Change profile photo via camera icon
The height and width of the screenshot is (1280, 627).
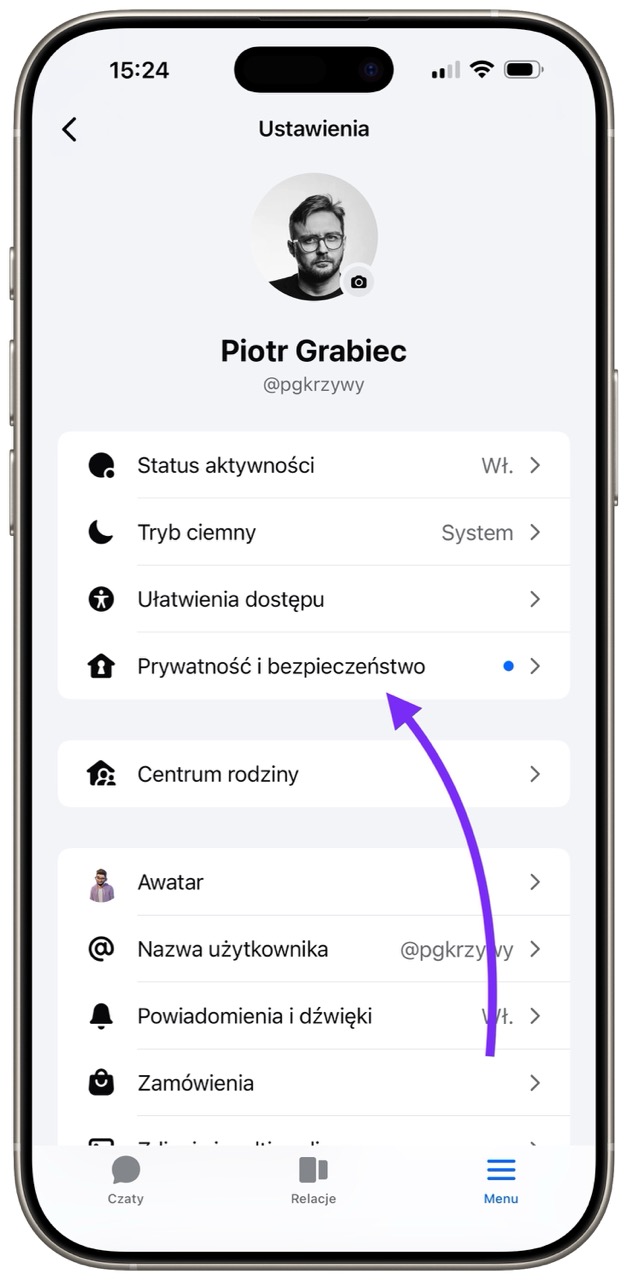click(359, 282)
